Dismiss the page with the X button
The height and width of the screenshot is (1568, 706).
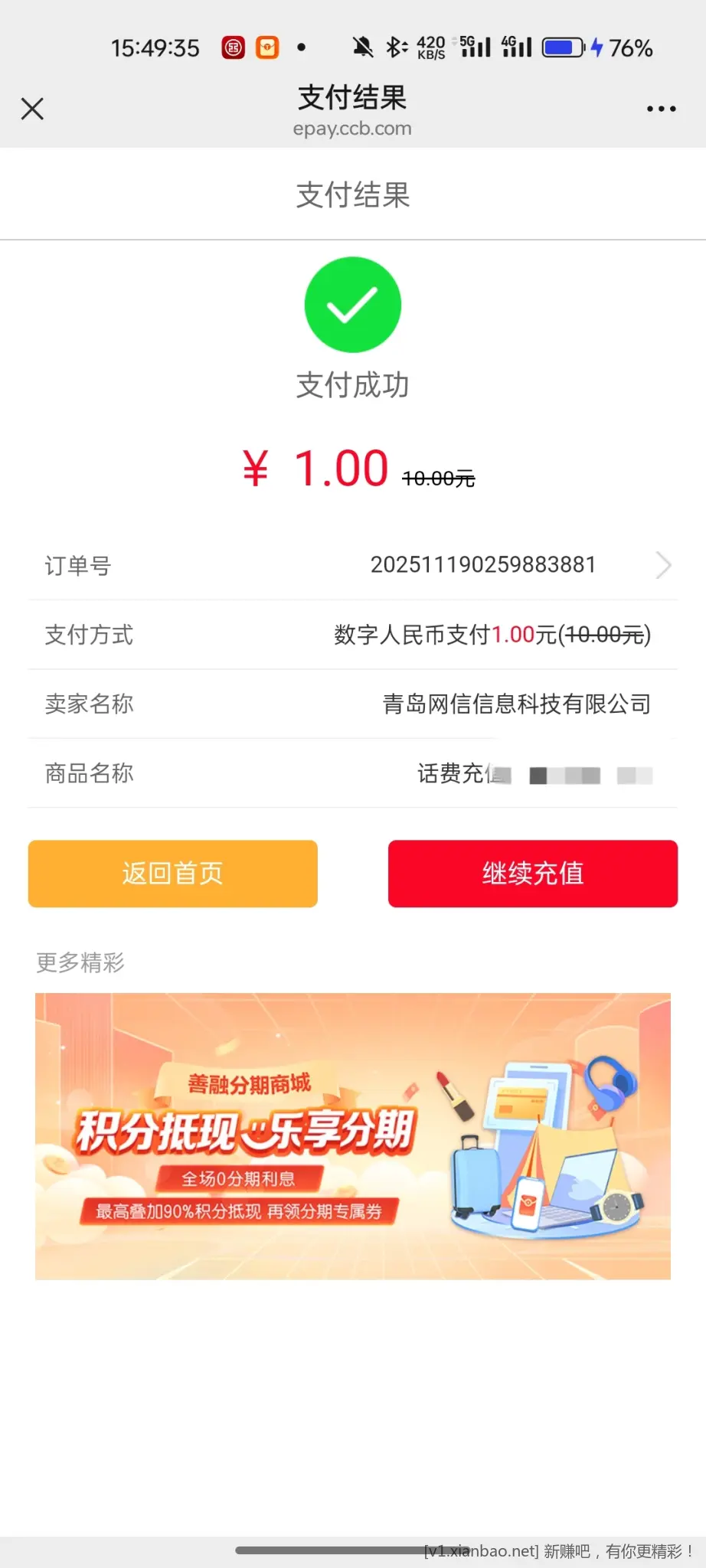point(32,108)
